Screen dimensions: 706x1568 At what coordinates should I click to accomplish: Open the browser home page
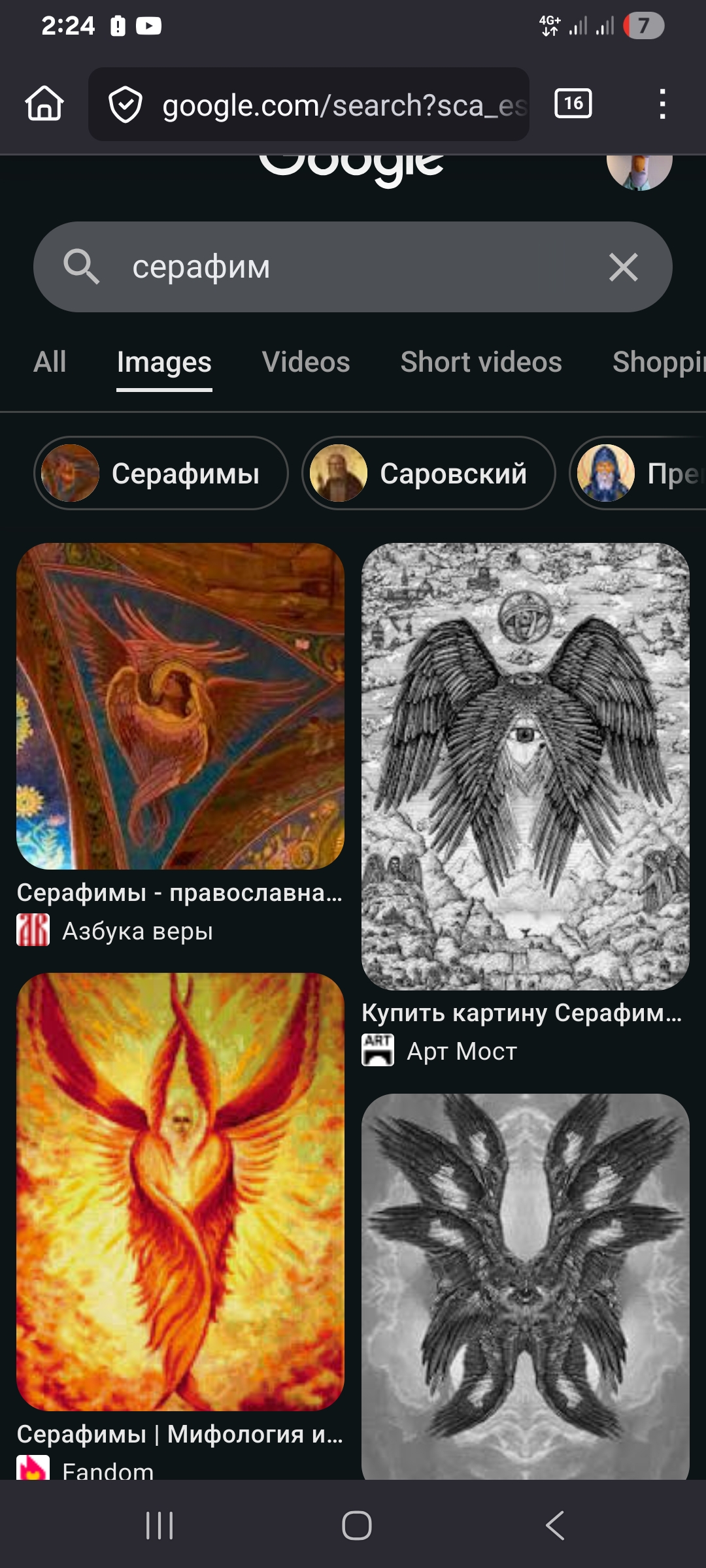[44, 104]
